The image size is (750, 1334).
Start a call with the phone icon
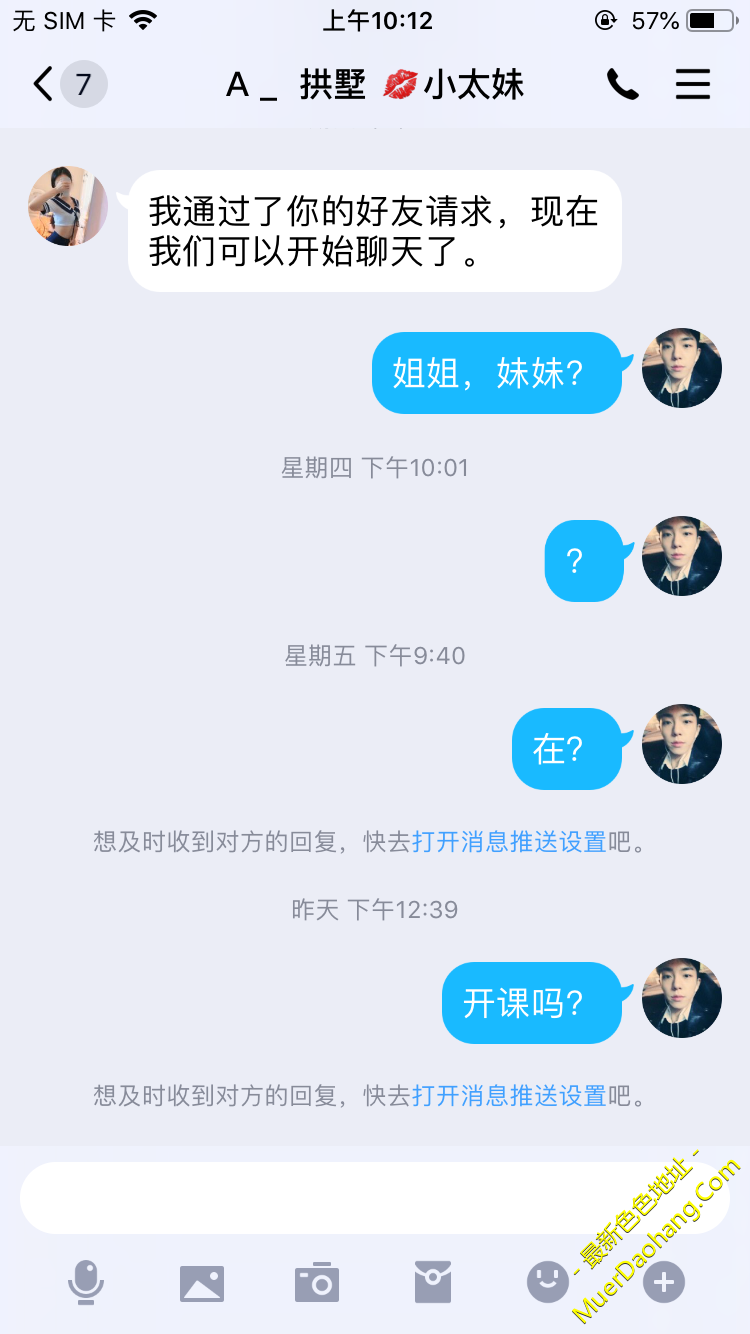[622, 85]
